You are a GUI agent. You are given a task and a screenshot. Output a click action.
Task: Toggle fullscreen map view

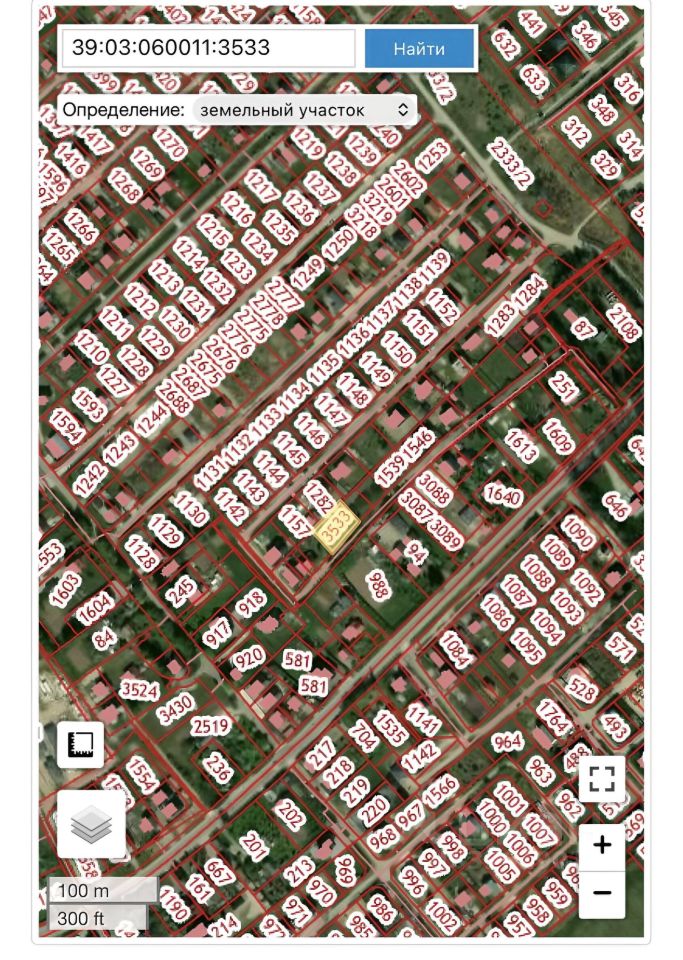click(601, 779)
